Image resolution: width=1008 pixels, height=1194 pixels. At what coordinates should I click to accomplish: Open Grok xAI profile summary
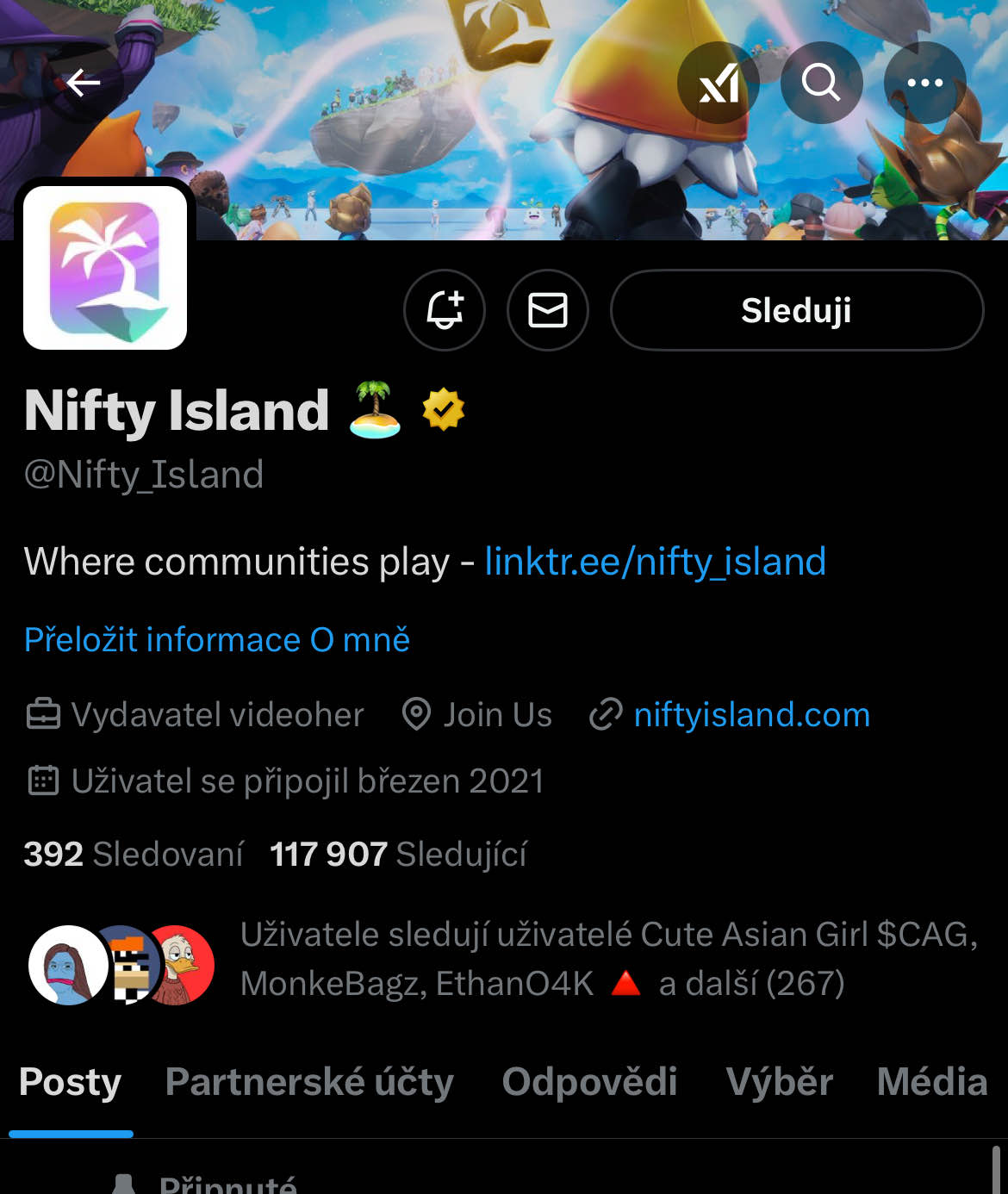click(x=719, y=83)
